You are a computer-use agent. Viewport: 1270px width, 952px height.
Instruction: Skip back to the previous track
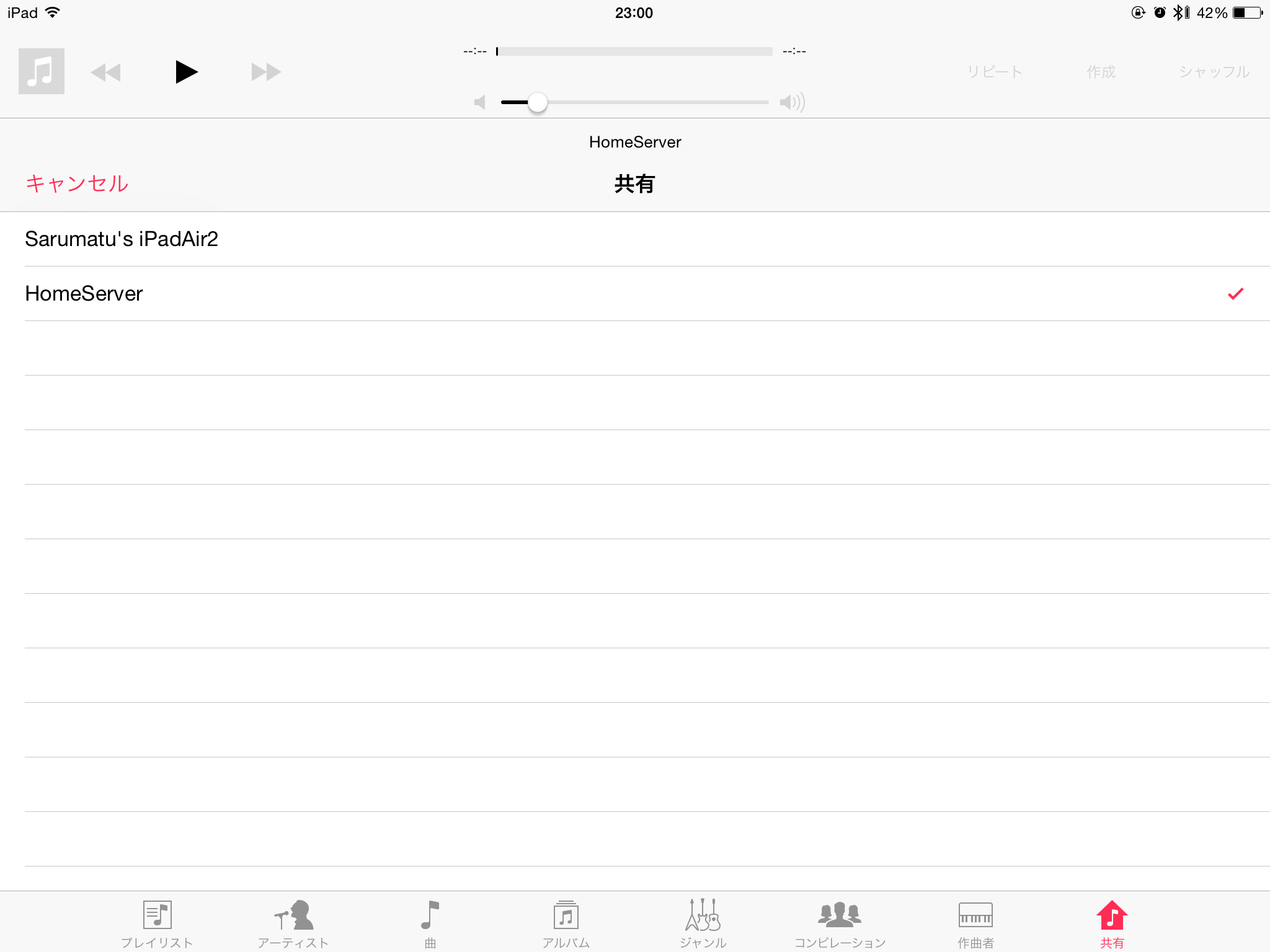tap(106, 72)
